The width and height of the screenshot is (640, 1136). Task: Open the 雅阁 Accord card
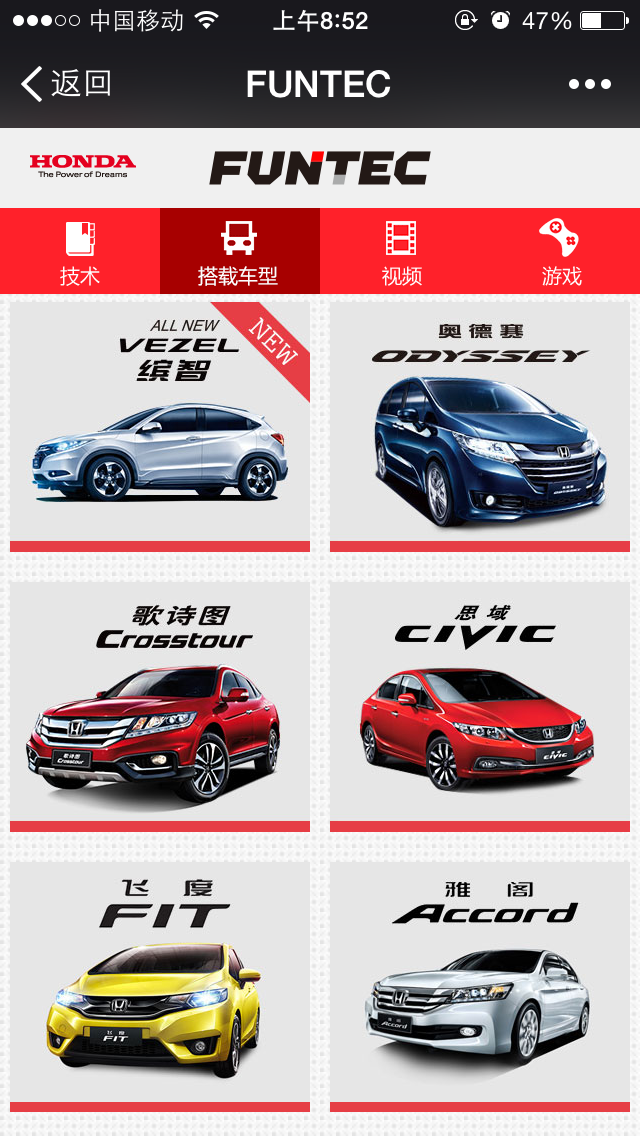[480, 985]
